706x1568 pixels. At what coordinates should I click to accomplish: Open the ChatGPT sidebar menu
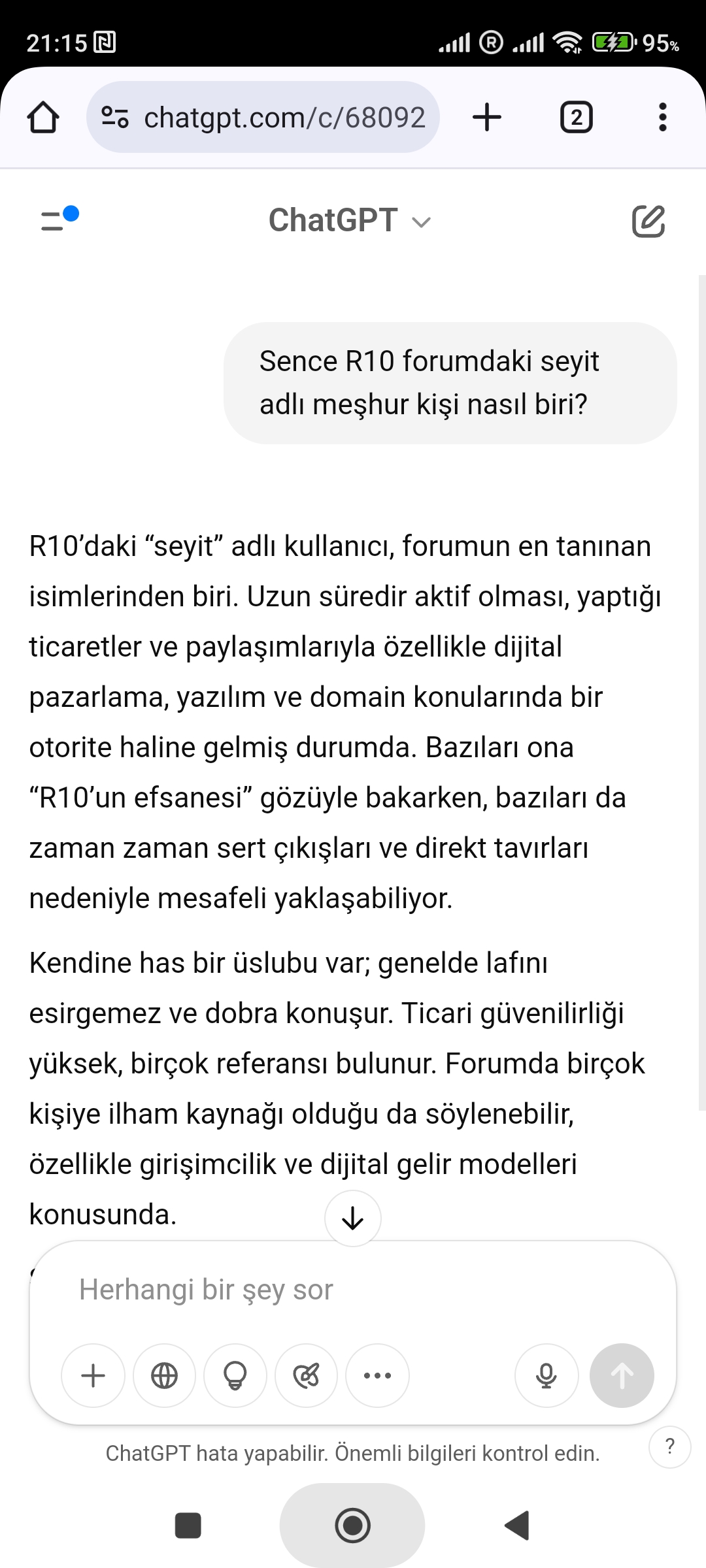[59, 220]
